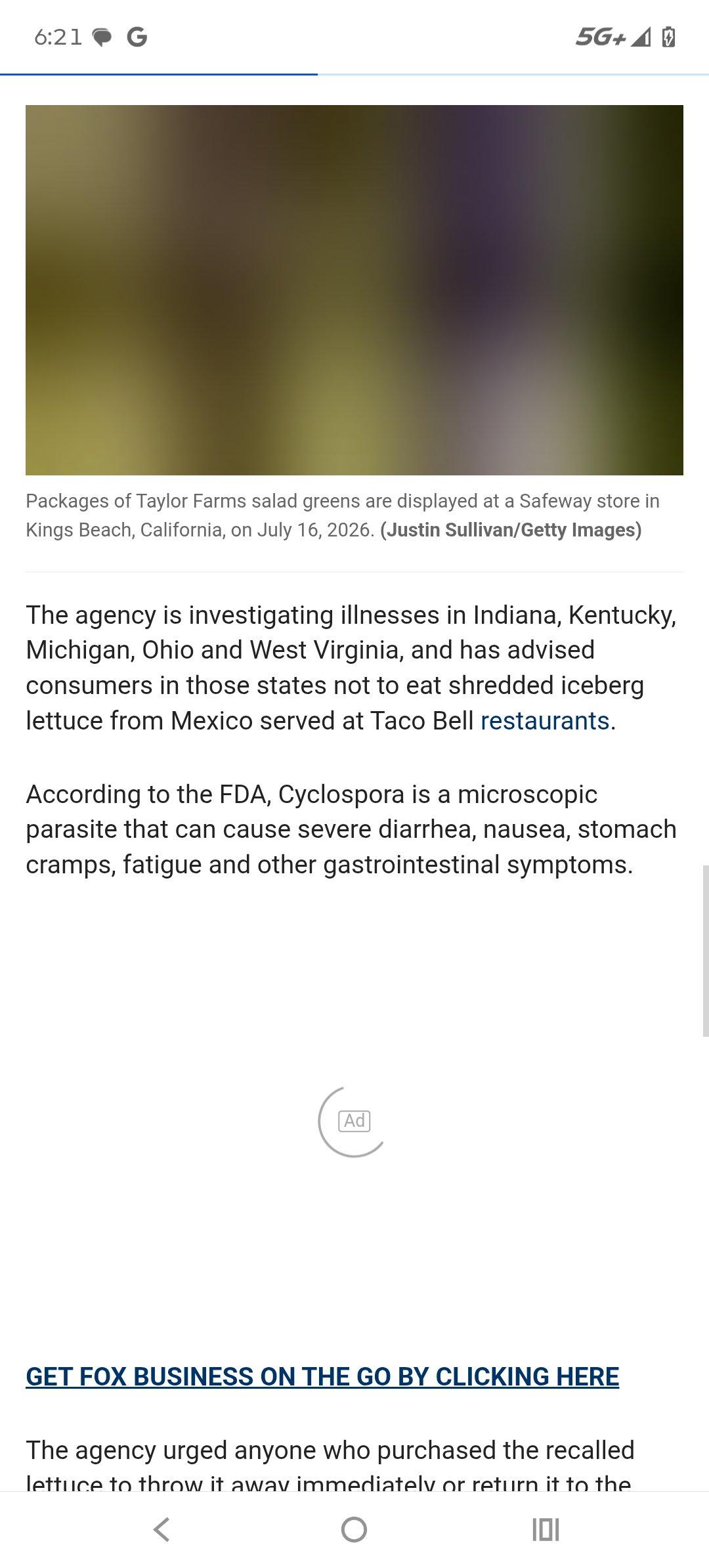Image resolution: width=709 pixels, height=1568 pixels.
Task: Open the recent apps view
Action: click(x=546, y=1529)
